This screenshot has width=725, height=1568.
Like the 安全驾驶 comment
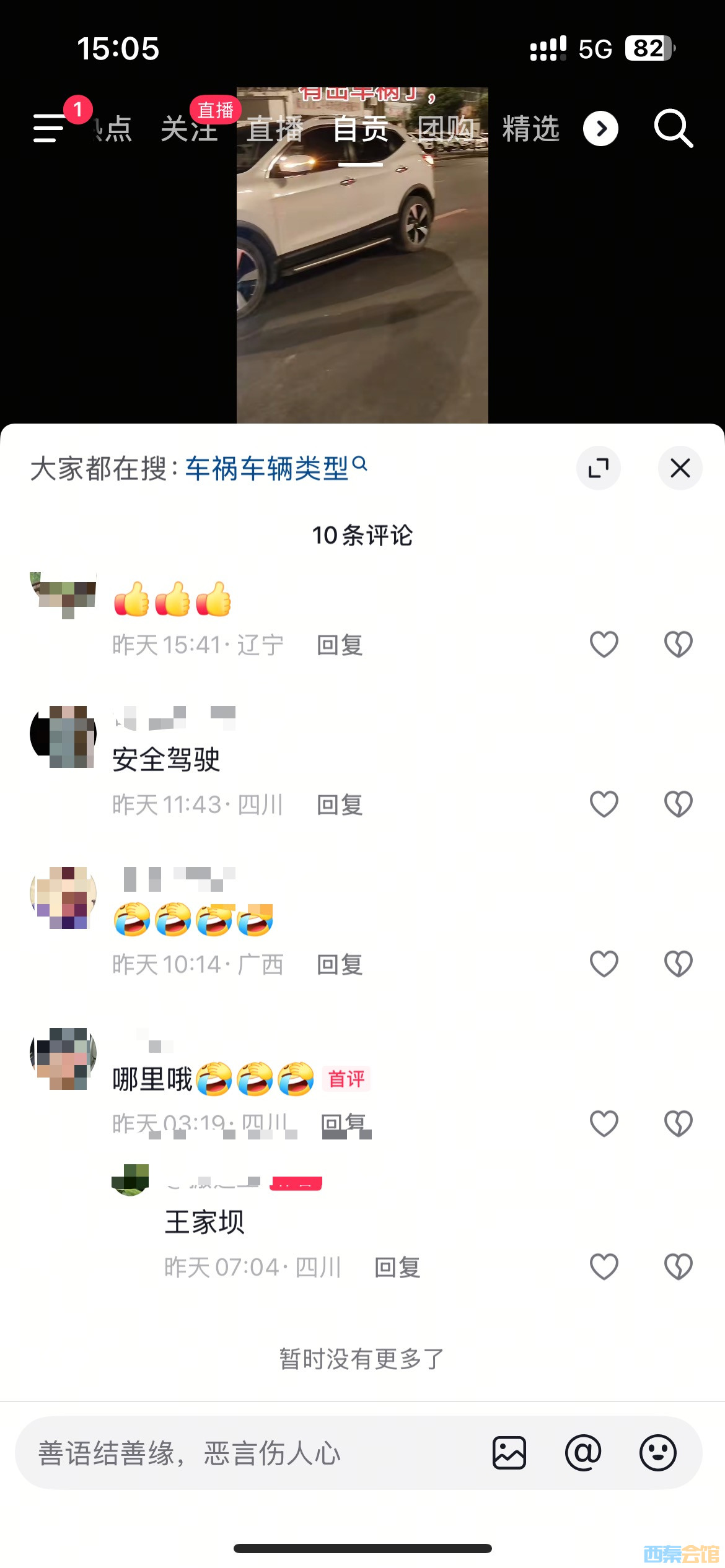click(604, 804)
